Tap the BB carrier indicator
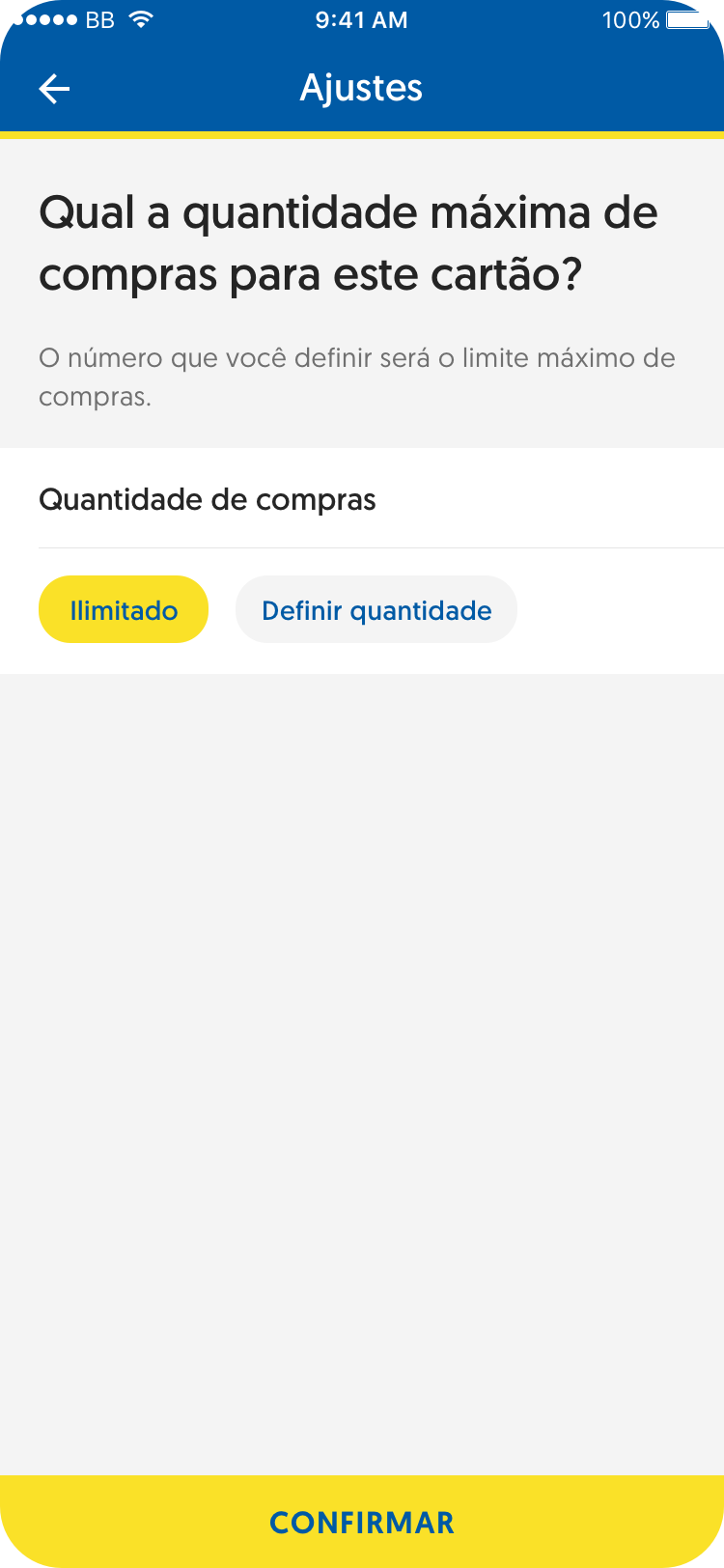Image resolution: width=724 pixels, height=1568 pixels. tap(99, 18)
